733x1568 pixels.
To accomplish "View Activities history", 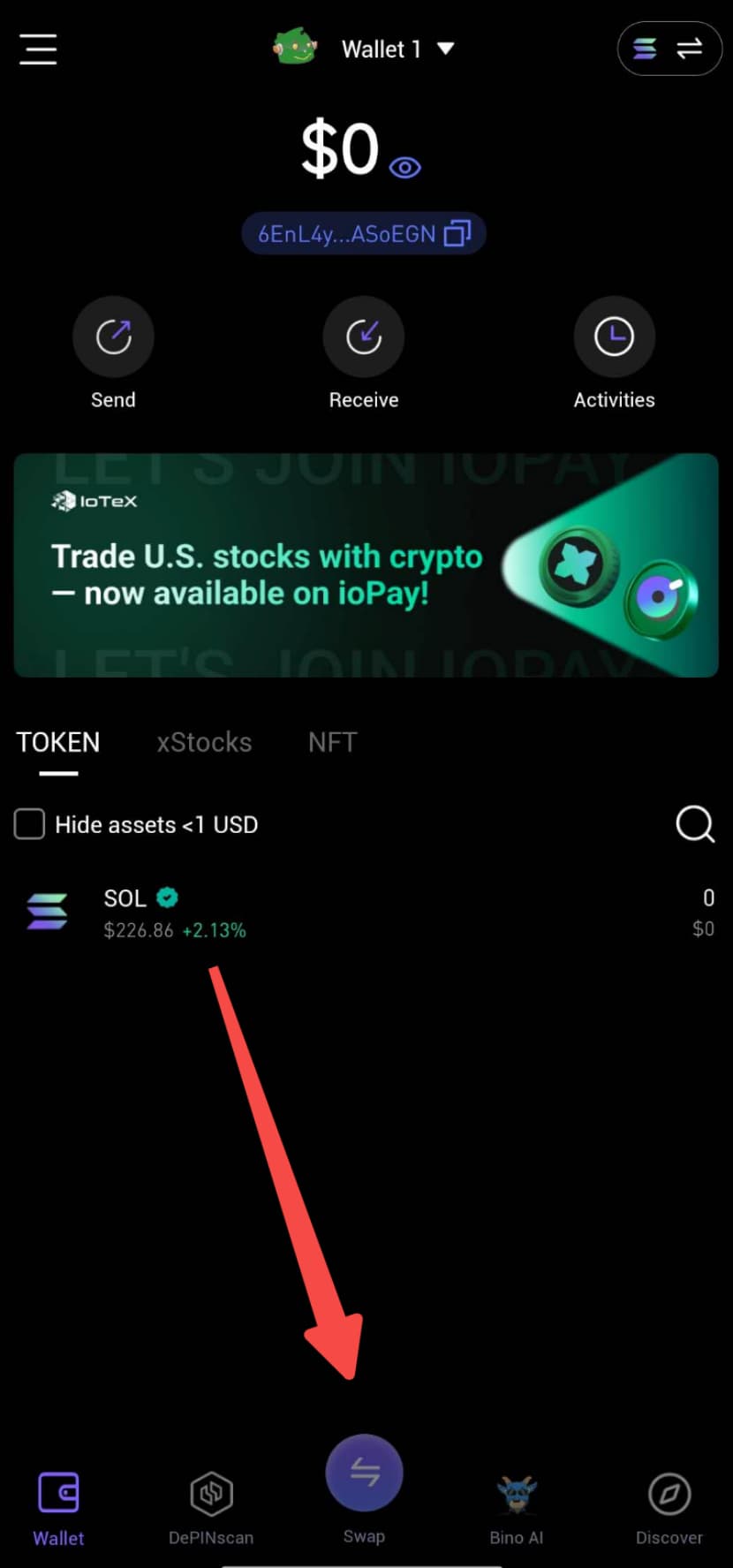I will 614,337.
